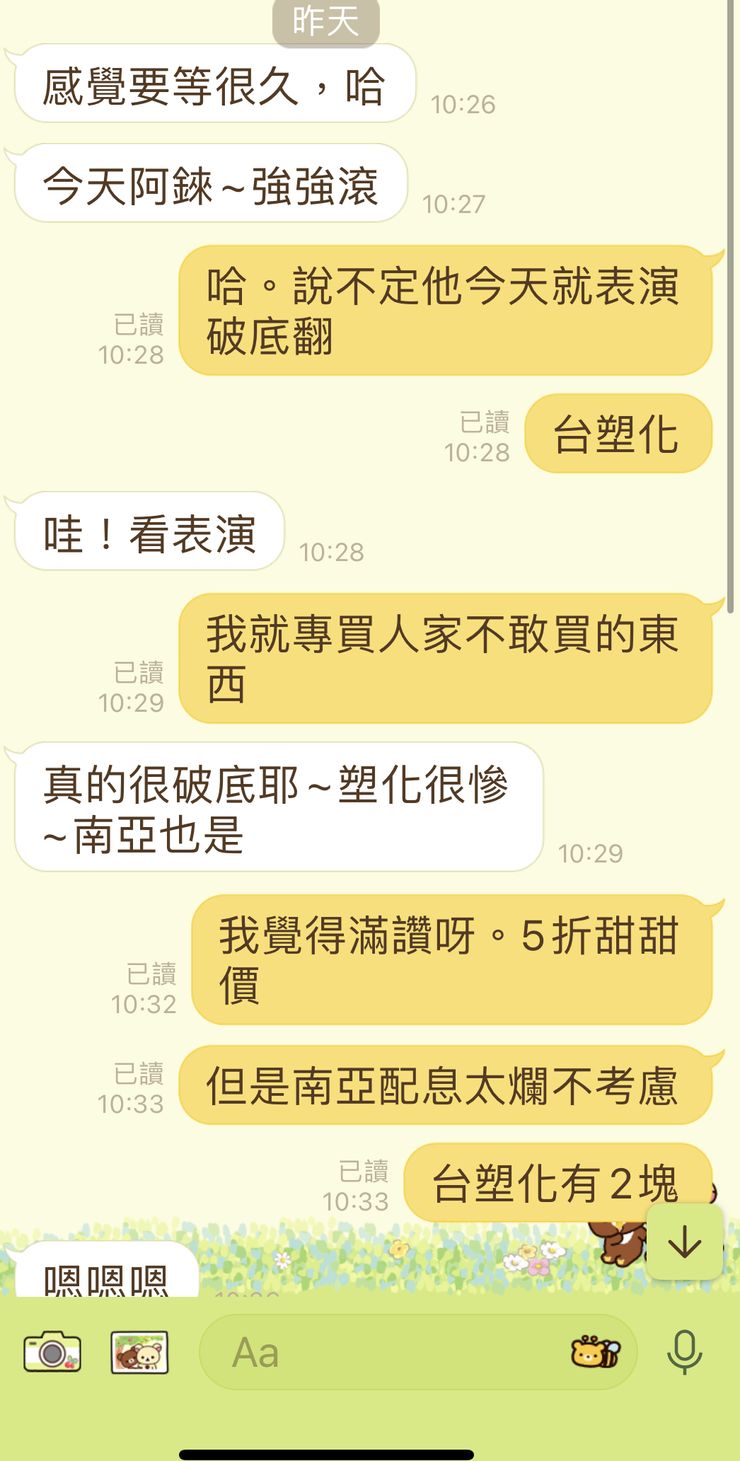Tap the 但是南亞配息太爛不考慮 bubble
This screenshot has height=1461, width=740.
pyautogui.click(x=449, y=1083)
